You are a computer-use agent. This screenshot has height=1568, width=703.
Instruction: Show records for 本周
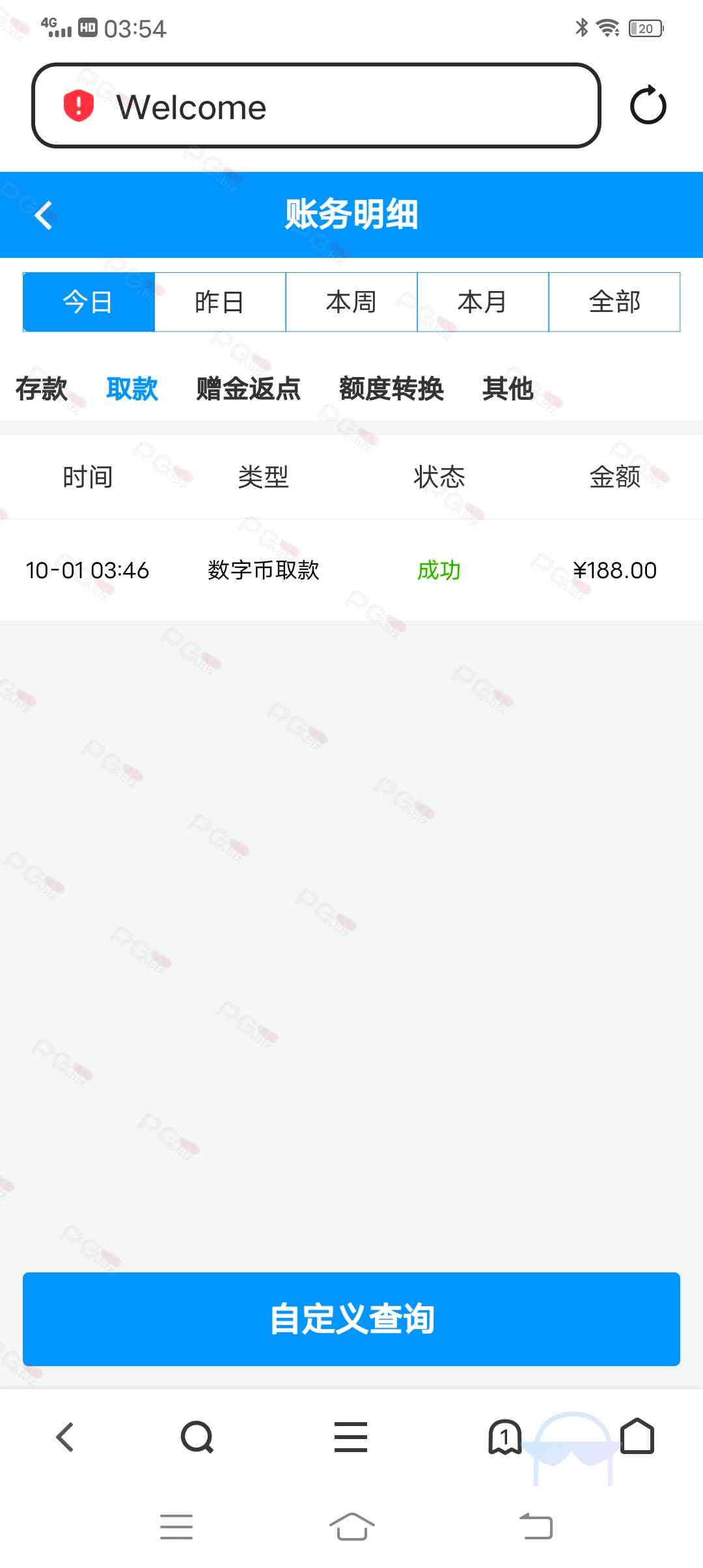(x=351, y=302)
